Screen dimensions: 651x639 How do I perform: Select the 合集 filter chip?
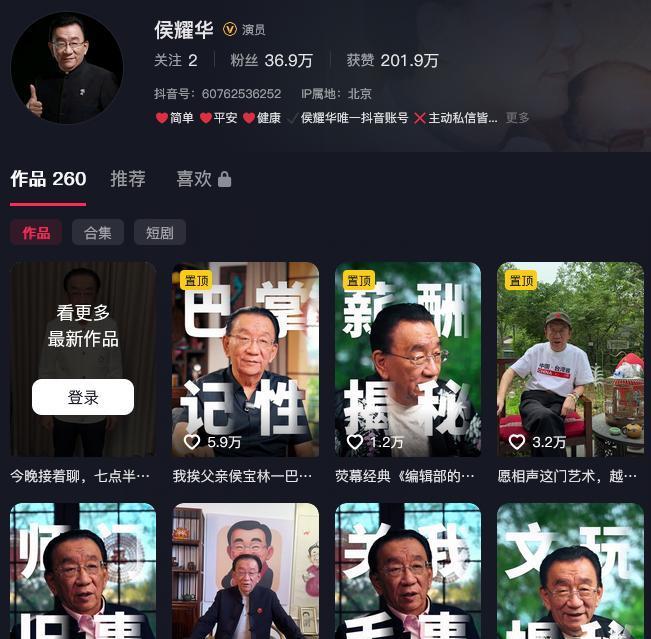98,233
